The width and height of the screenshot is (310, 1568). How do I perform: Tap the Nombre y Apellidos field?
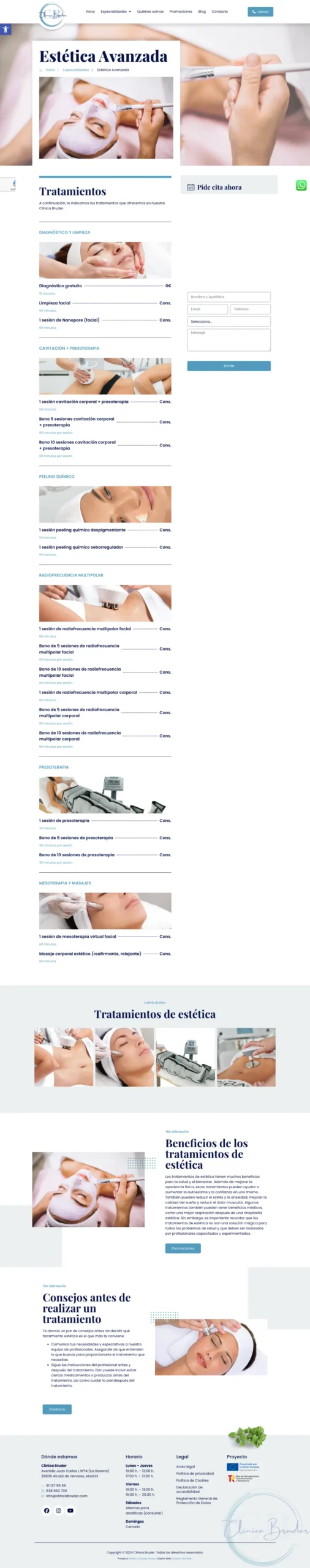229,297
